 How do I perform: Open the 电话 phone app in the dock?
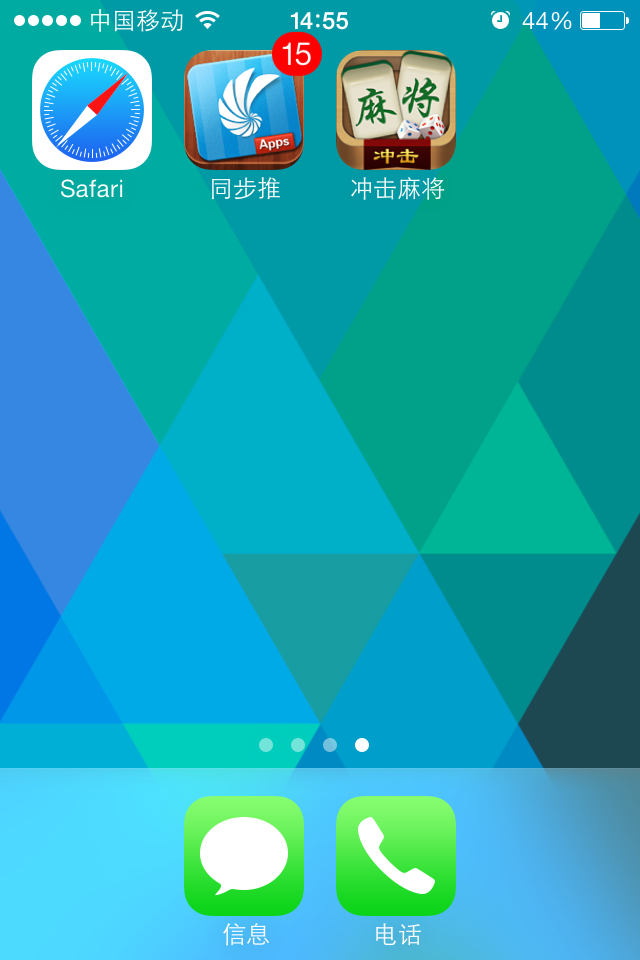click(396, 856)
